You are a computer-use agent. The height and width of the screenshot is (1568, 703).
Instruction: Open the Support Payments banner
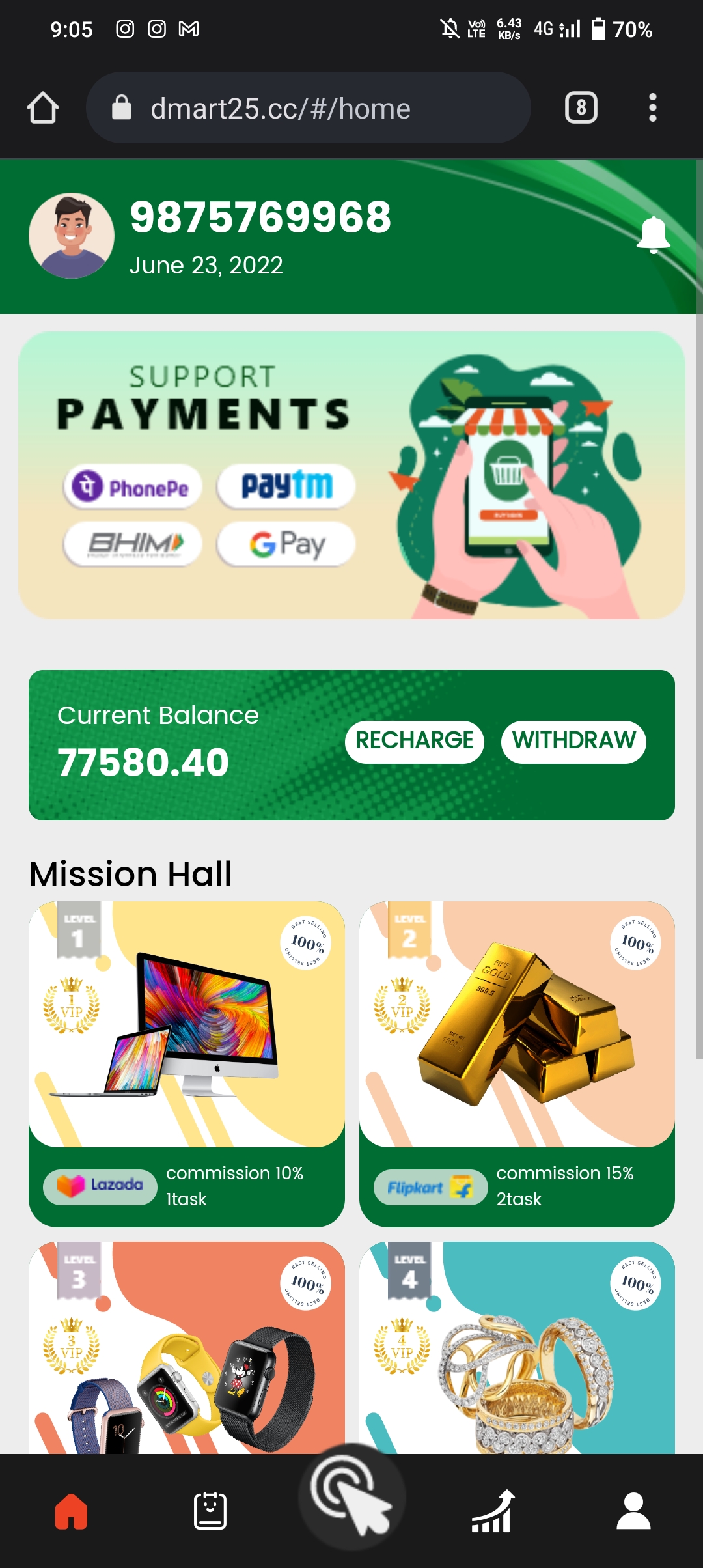coord(351,475)
